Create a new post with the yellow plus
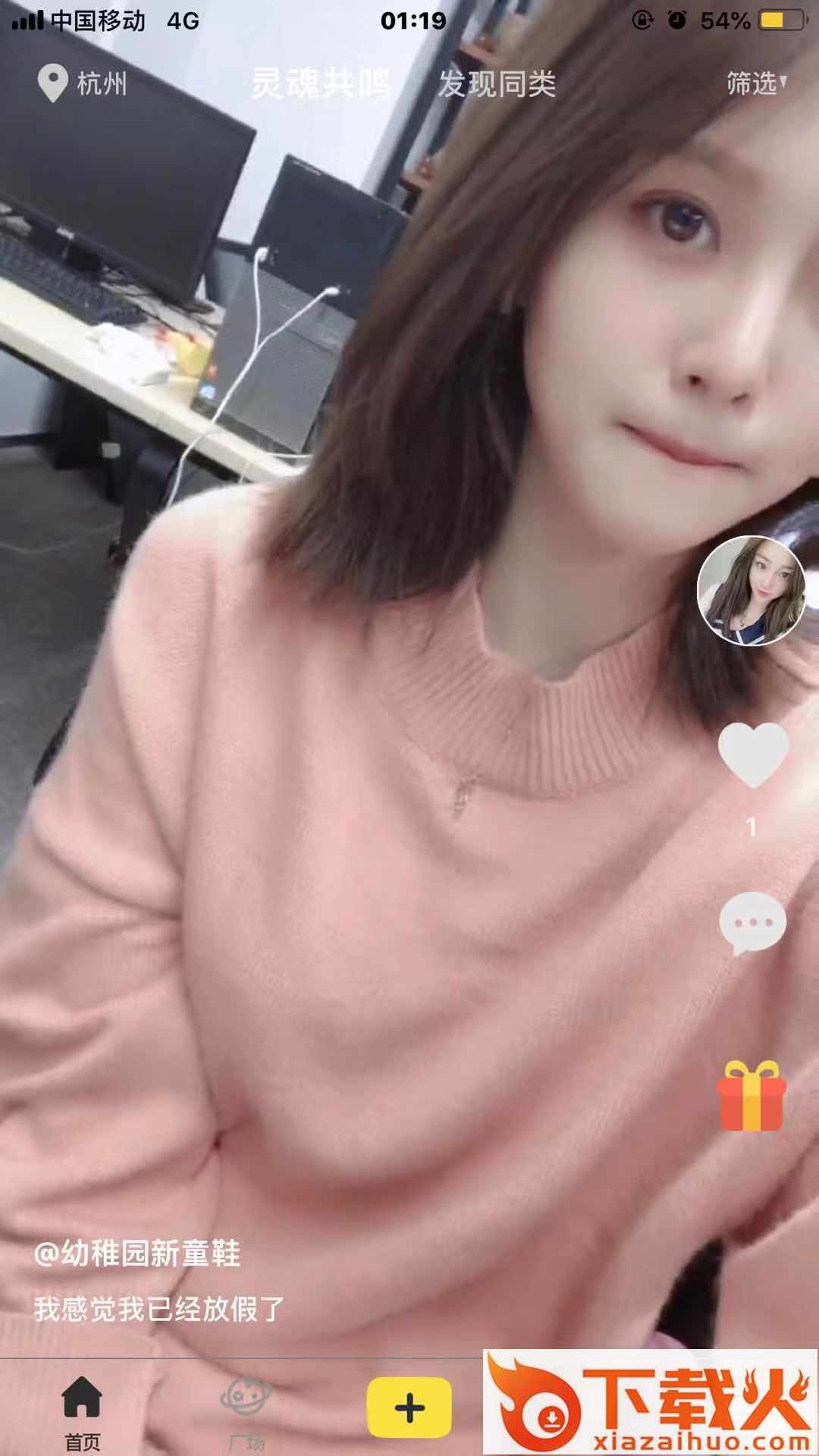This screenshot has width=819, height=1456. pyautogui.click(x=409, y=1407)
